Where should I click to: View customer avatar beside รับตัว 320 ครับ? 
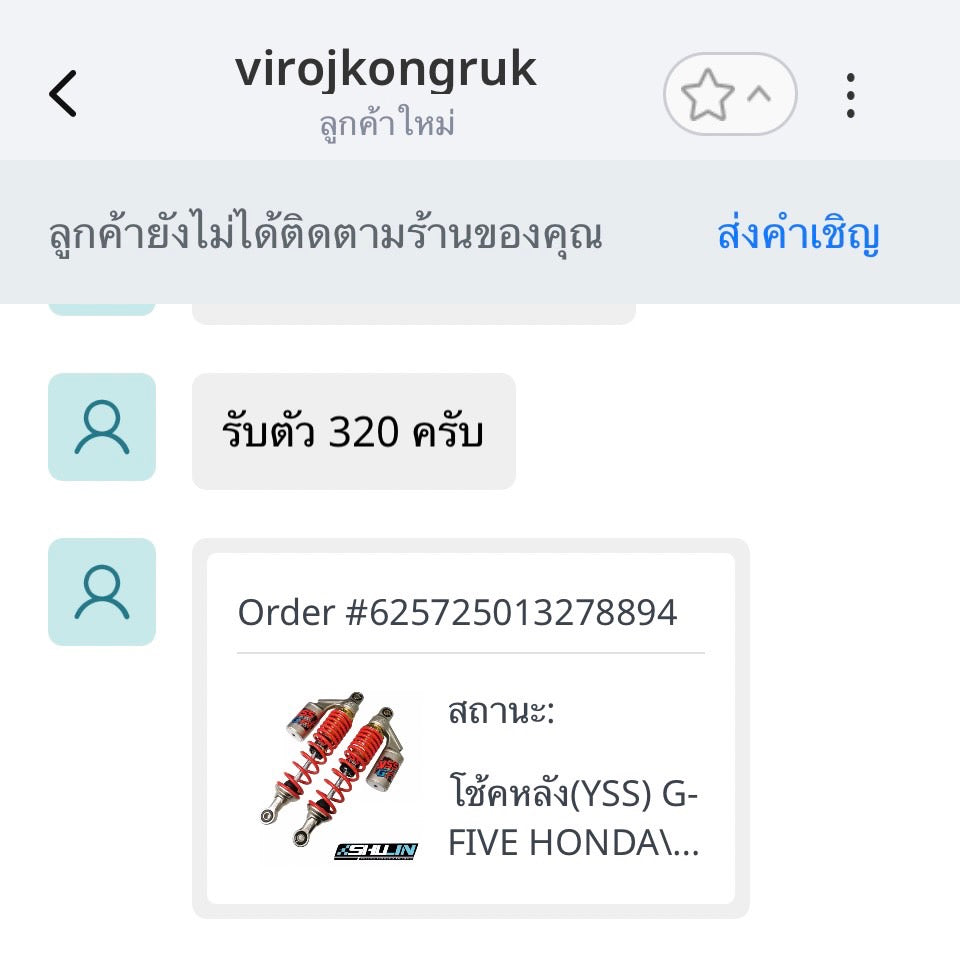coord(102,427)
